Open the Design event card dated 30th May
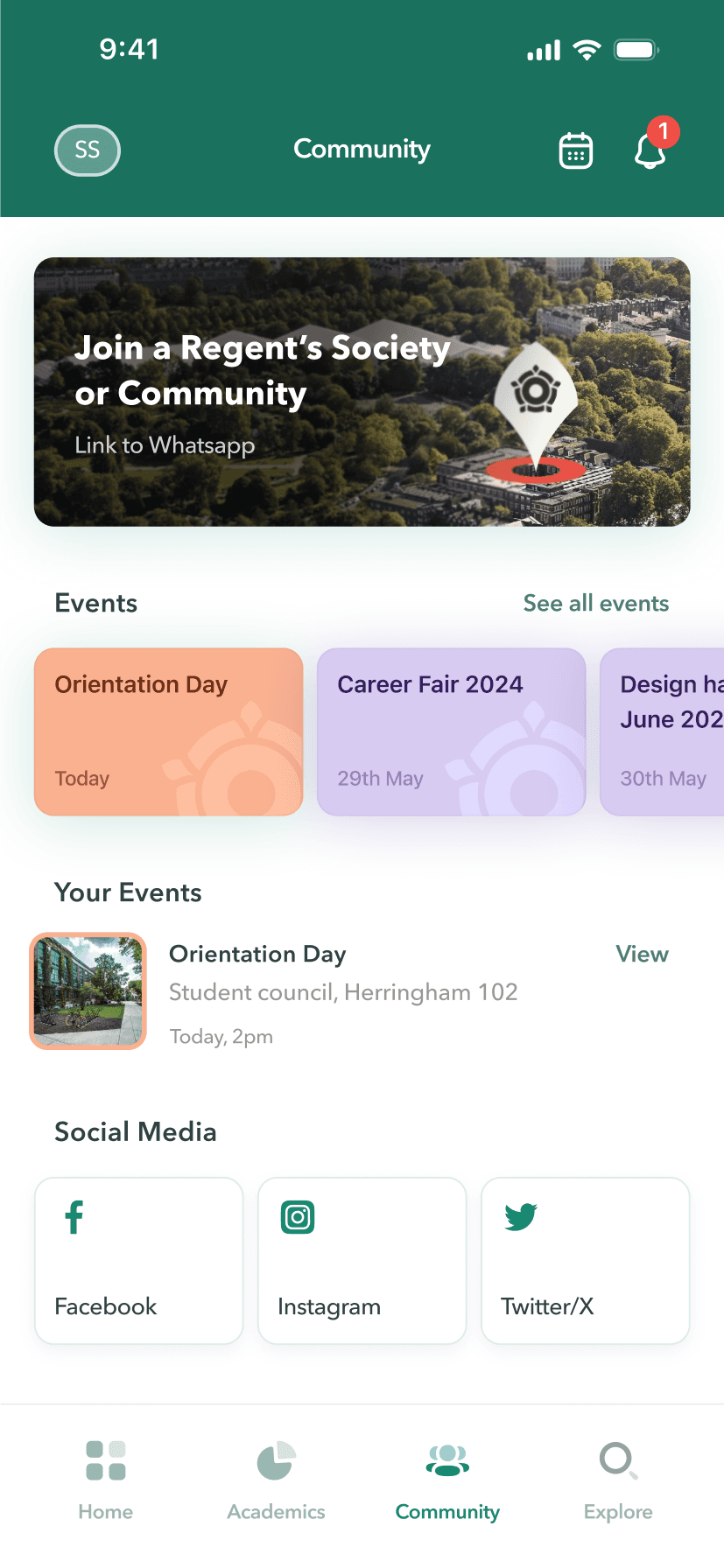This screenshot has width=724, height=1568. click(x=662, y=731)
